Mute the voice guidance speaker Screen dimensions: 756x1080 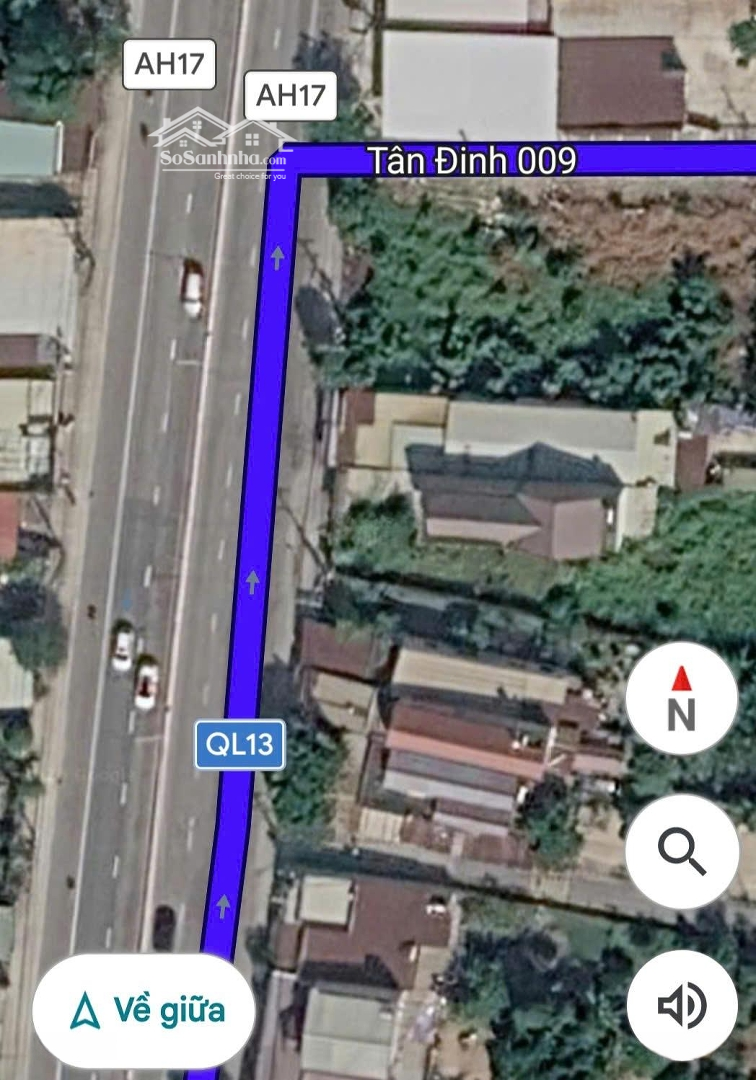tap(681, 1005)
